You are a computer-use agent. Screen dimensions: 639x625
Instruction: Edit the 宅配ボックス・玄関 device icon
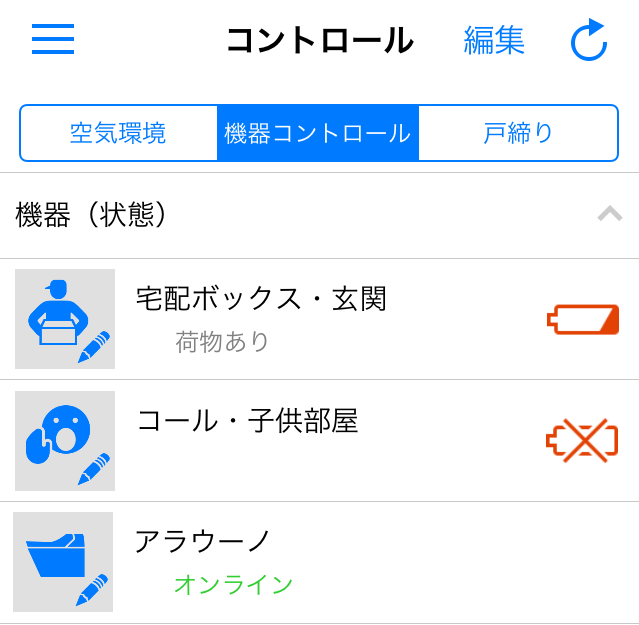[x=65, y=319]
